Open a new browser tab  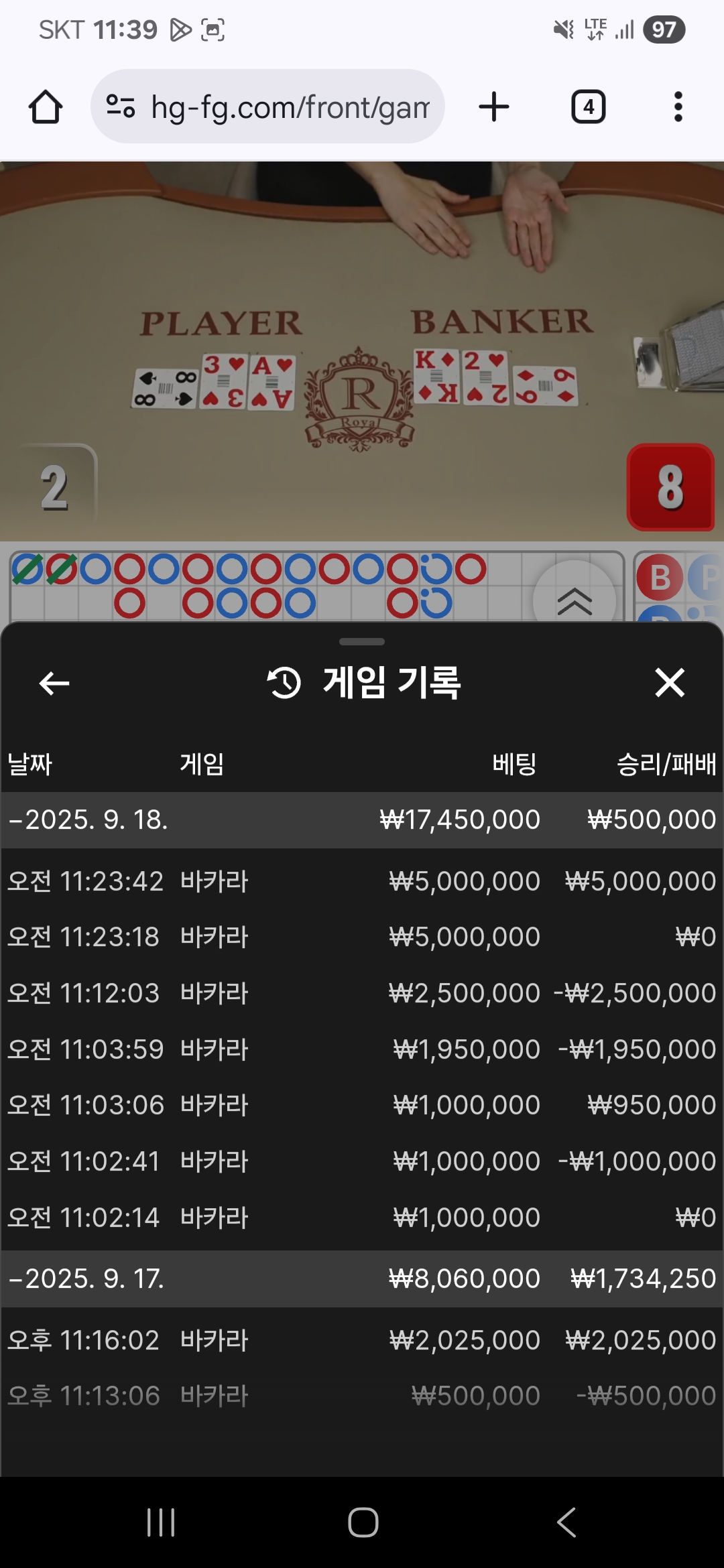[494, 107]
